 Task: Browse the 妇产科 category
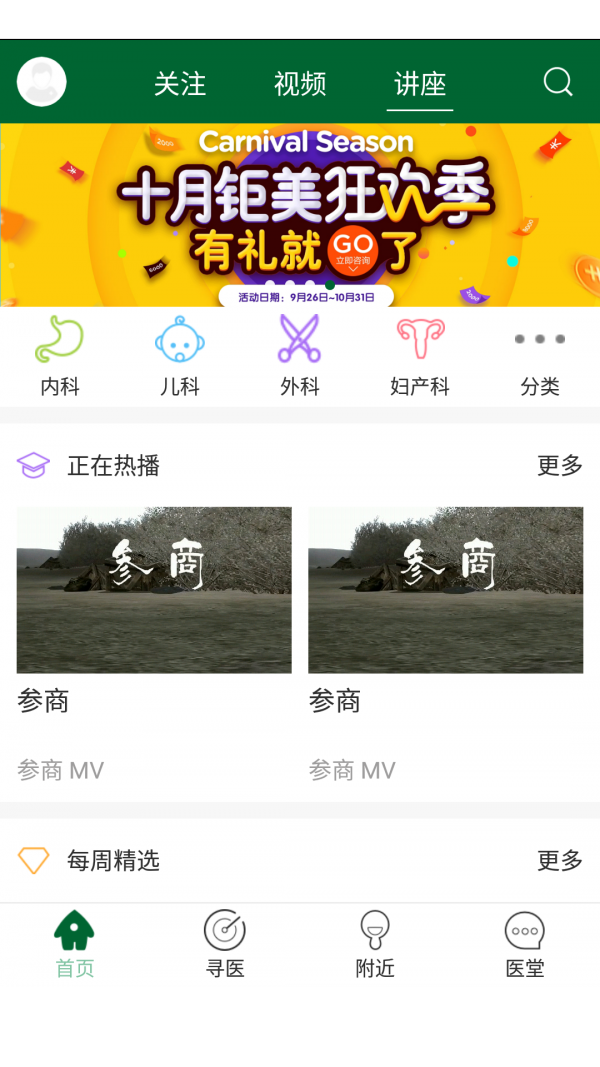420,356
